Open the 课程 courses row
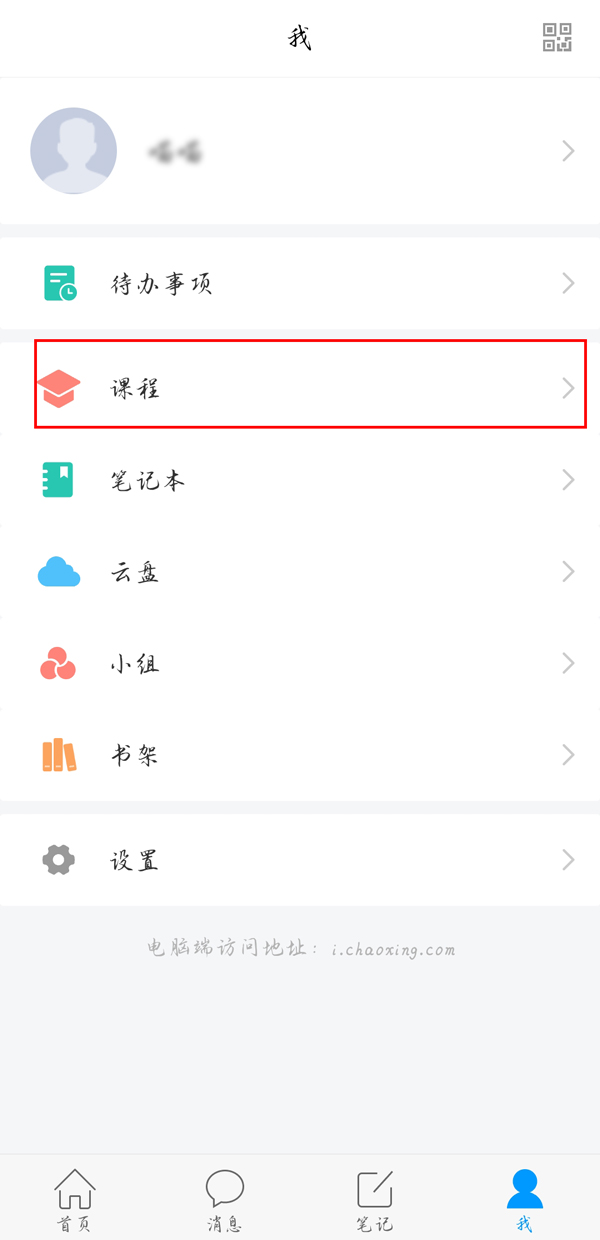The image size is (600, 1240). pos(300,388)
